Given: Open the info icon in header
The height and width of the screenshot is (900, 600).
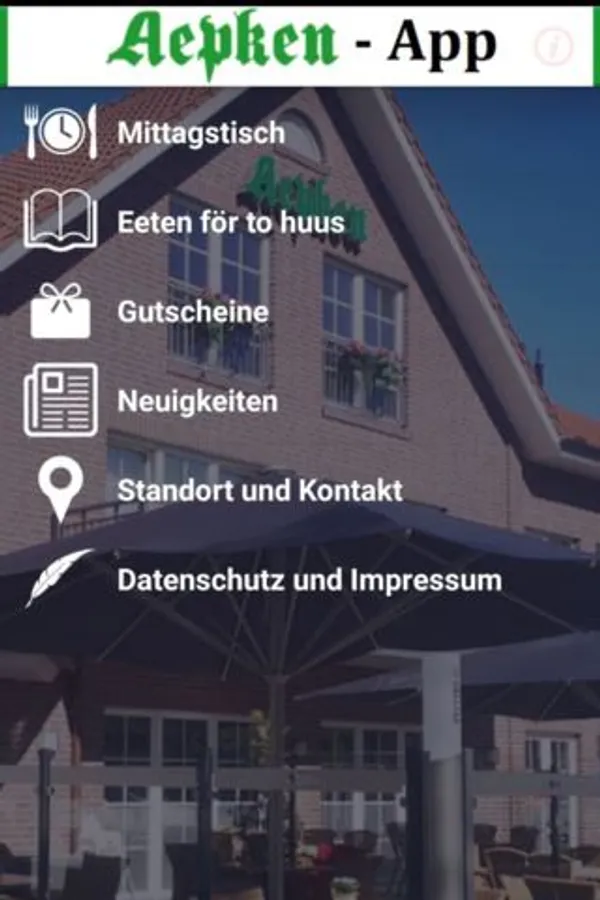Looking at the screenshot, I should coord(553,45).
